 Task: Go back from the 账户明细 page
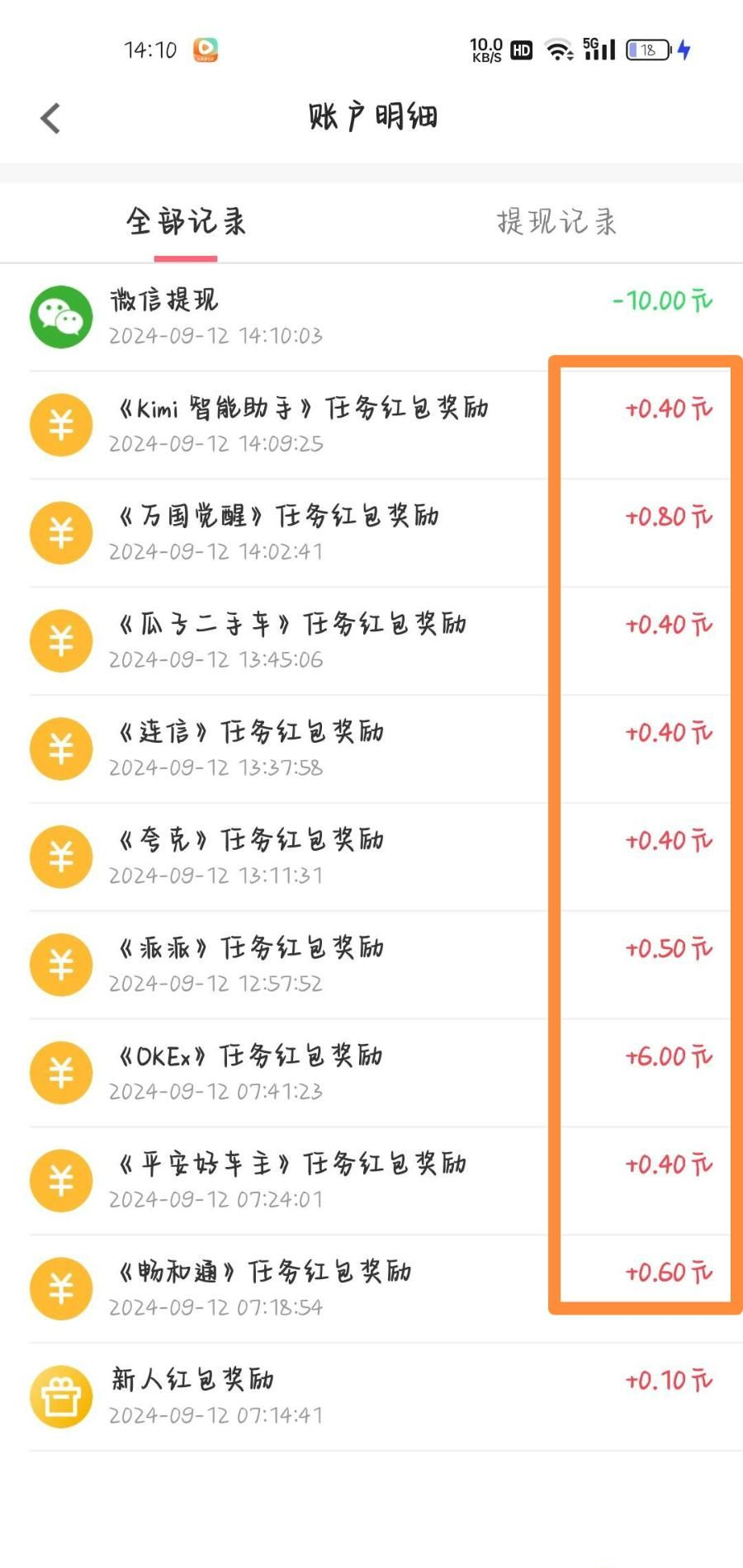tap(50, 118)
